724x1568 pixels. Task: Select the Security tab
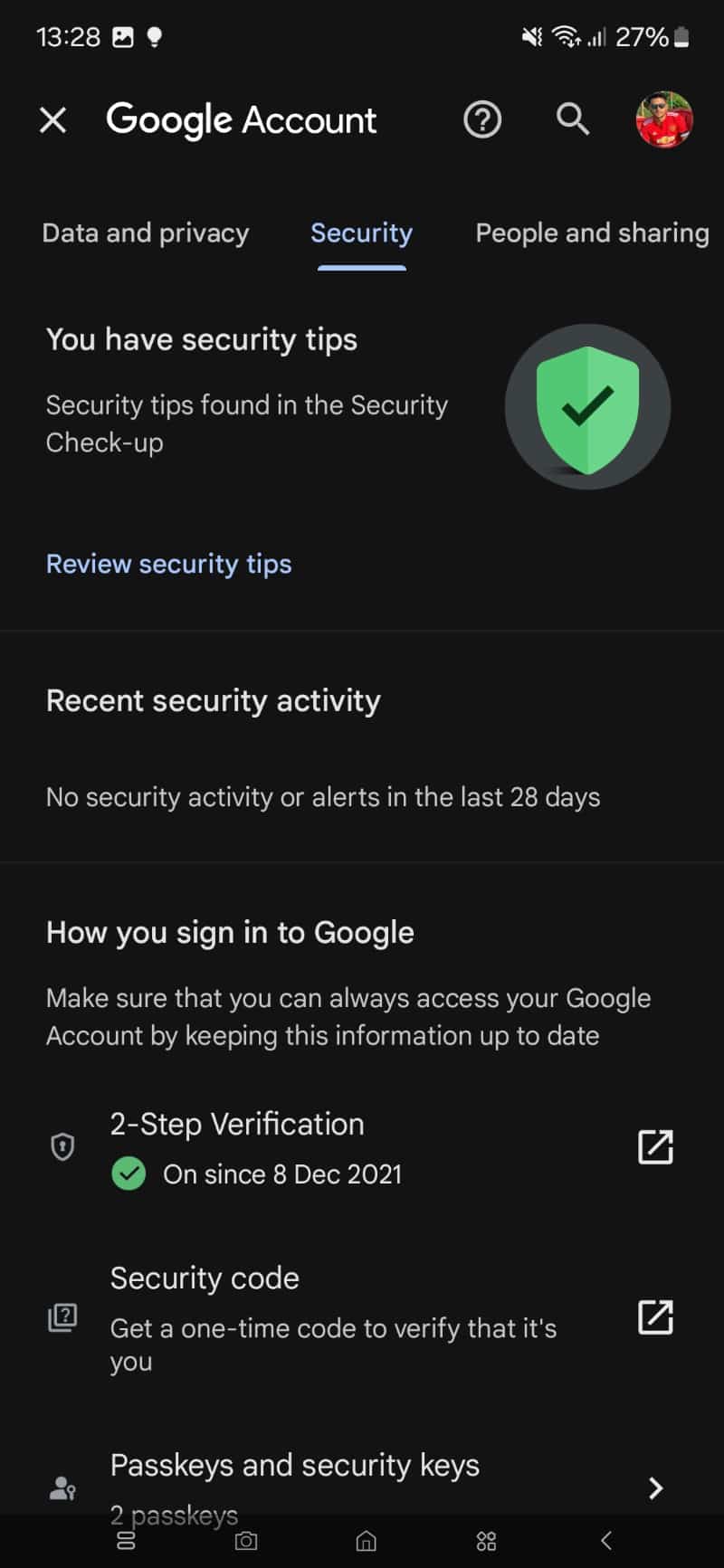click(x=362, y=233)
